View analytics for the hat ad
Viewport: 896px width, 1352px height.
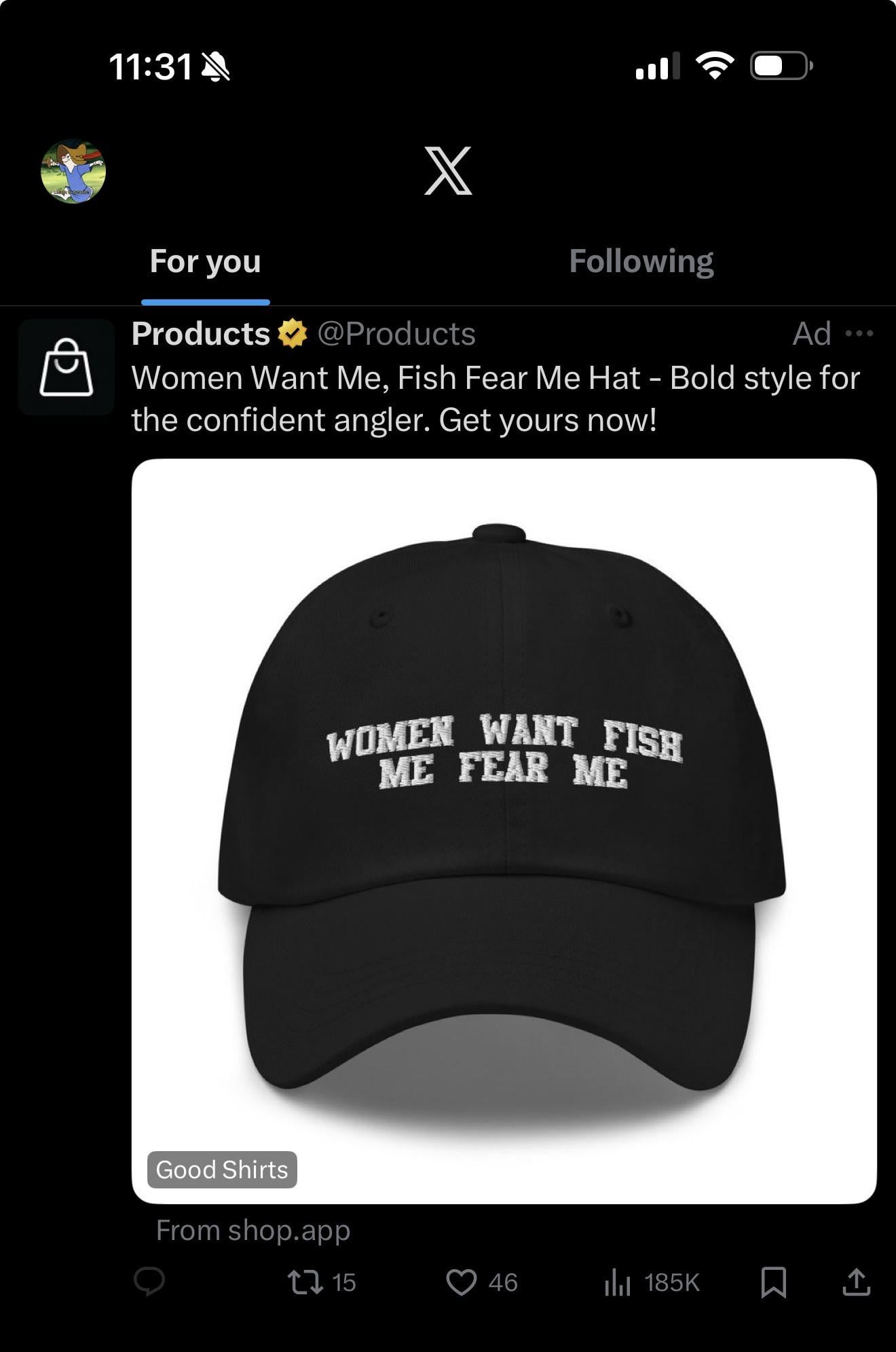pos(618,1282)
